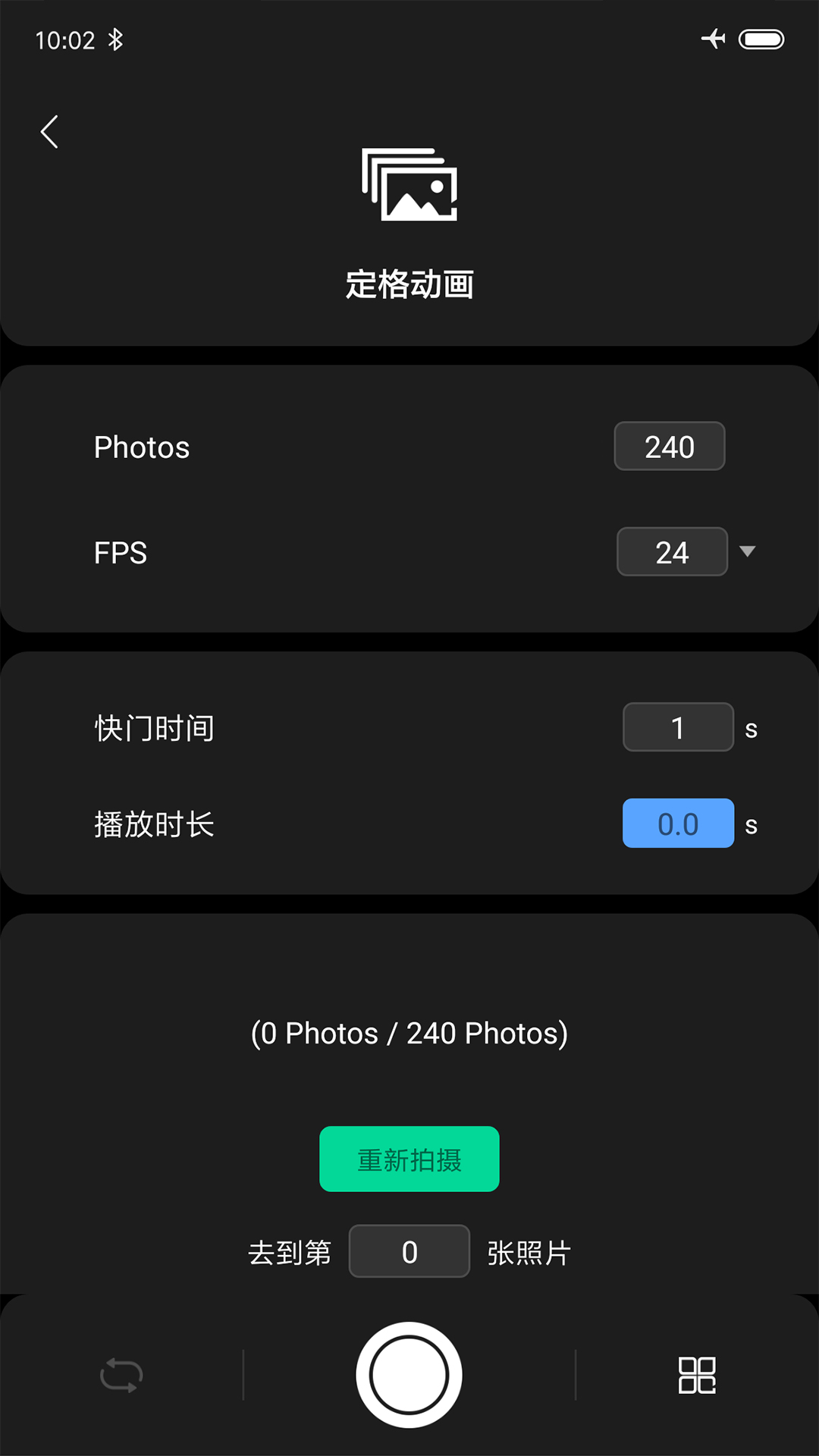Screen dimensions: 819x1456
Task: Tap the Bluetooth status icon
Action: click(117, 39)
